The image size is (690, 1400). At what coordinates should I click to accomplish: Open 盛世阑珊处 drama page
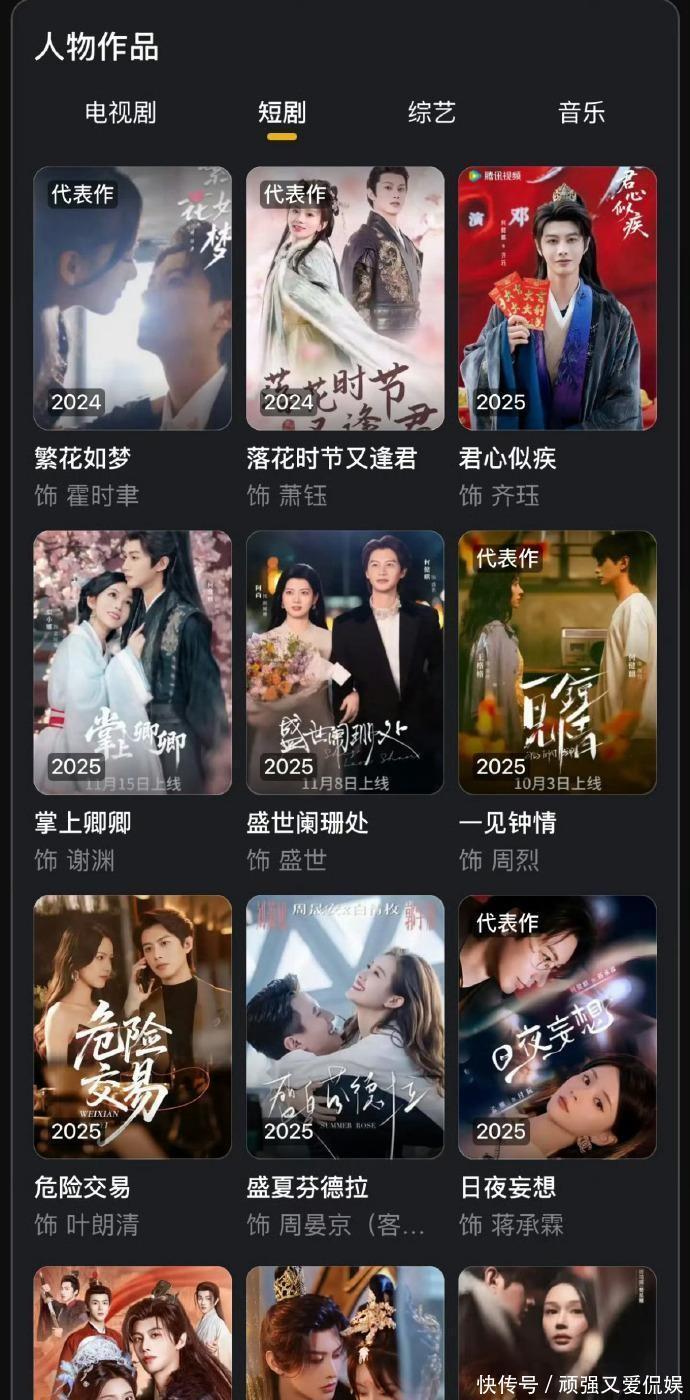[345, 662]
